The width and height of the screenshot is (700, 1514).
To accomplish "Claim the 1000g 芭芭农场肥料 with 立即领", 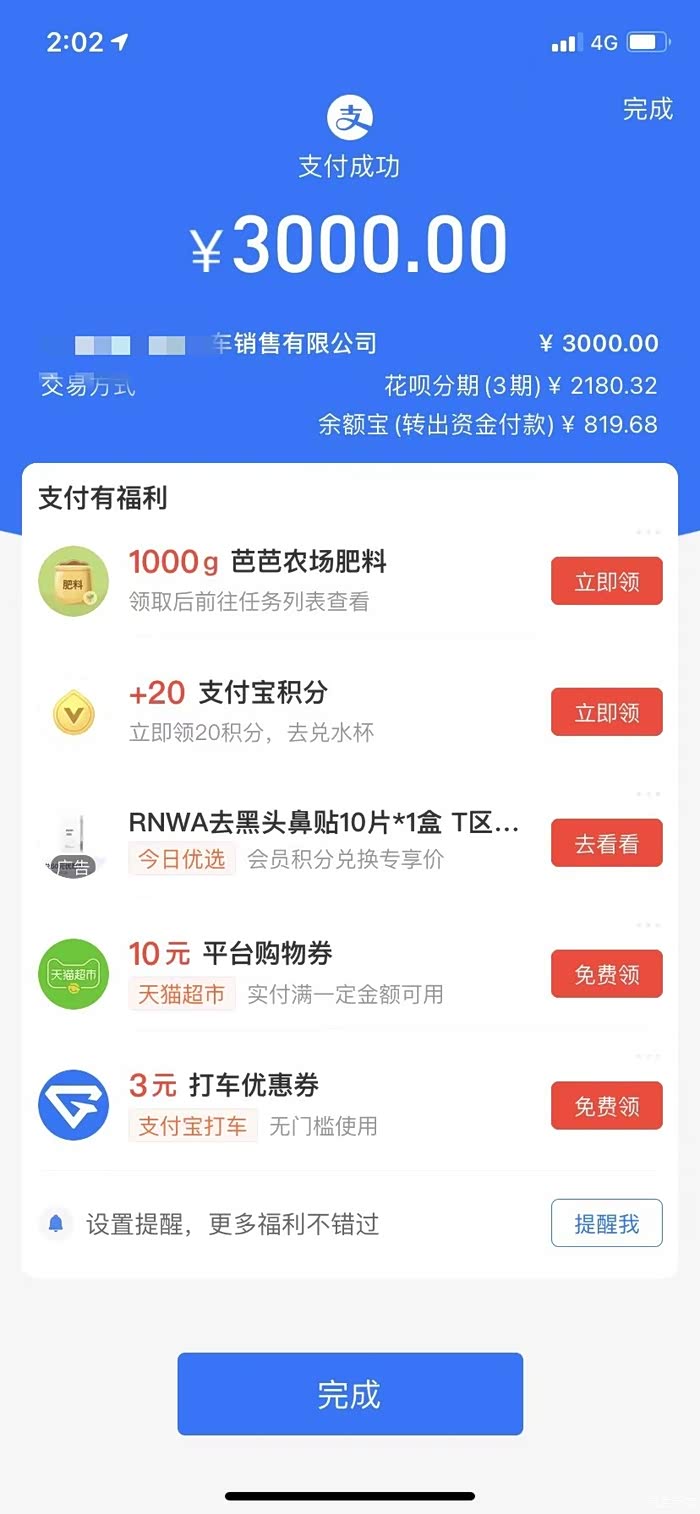I will pos(606,582).
